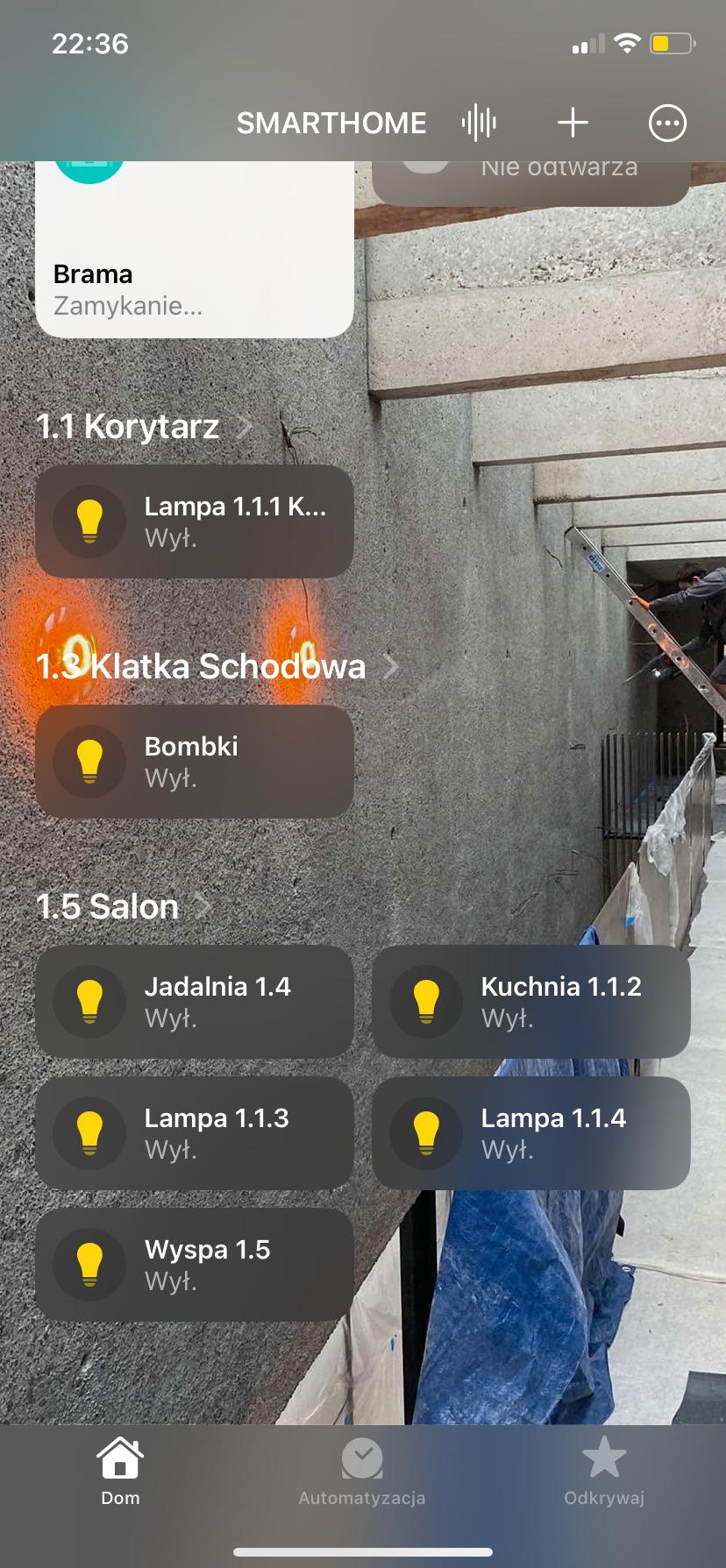Tap the light bulb icon on Lampa 1.1.1

[x=88, y=521]
